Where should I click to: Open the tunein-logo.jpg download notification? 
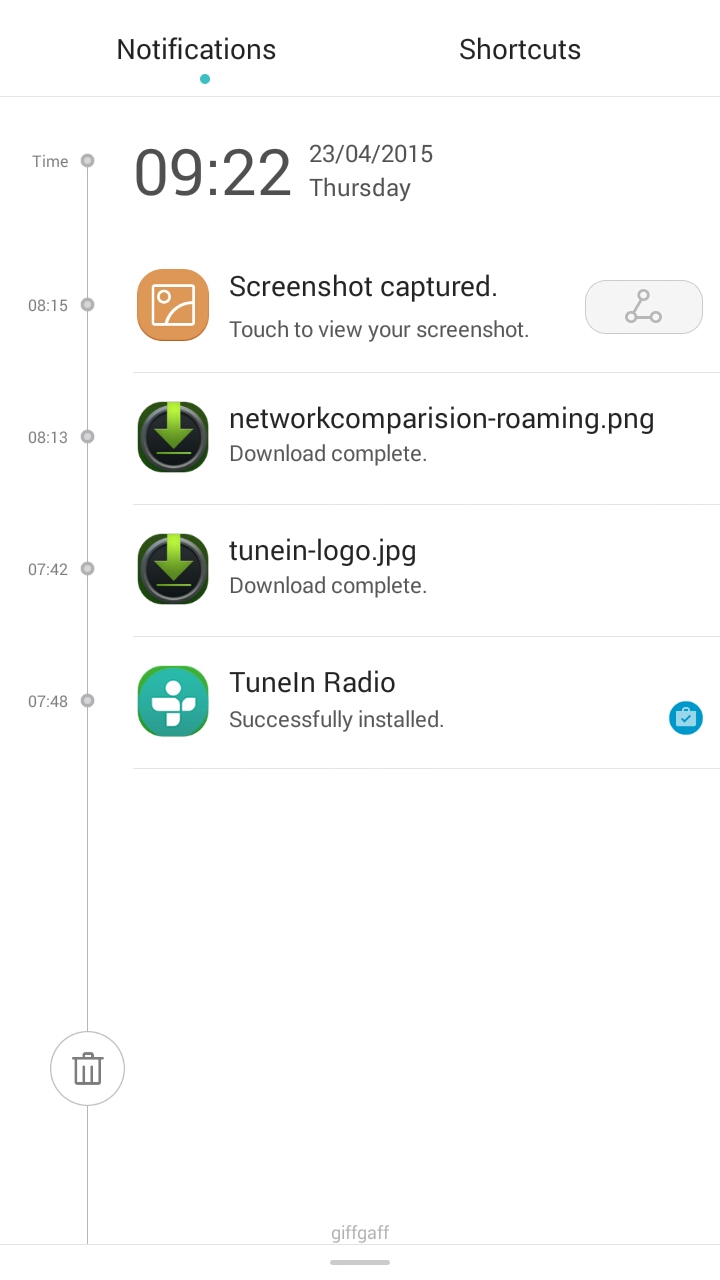click(x=426, y=570)
